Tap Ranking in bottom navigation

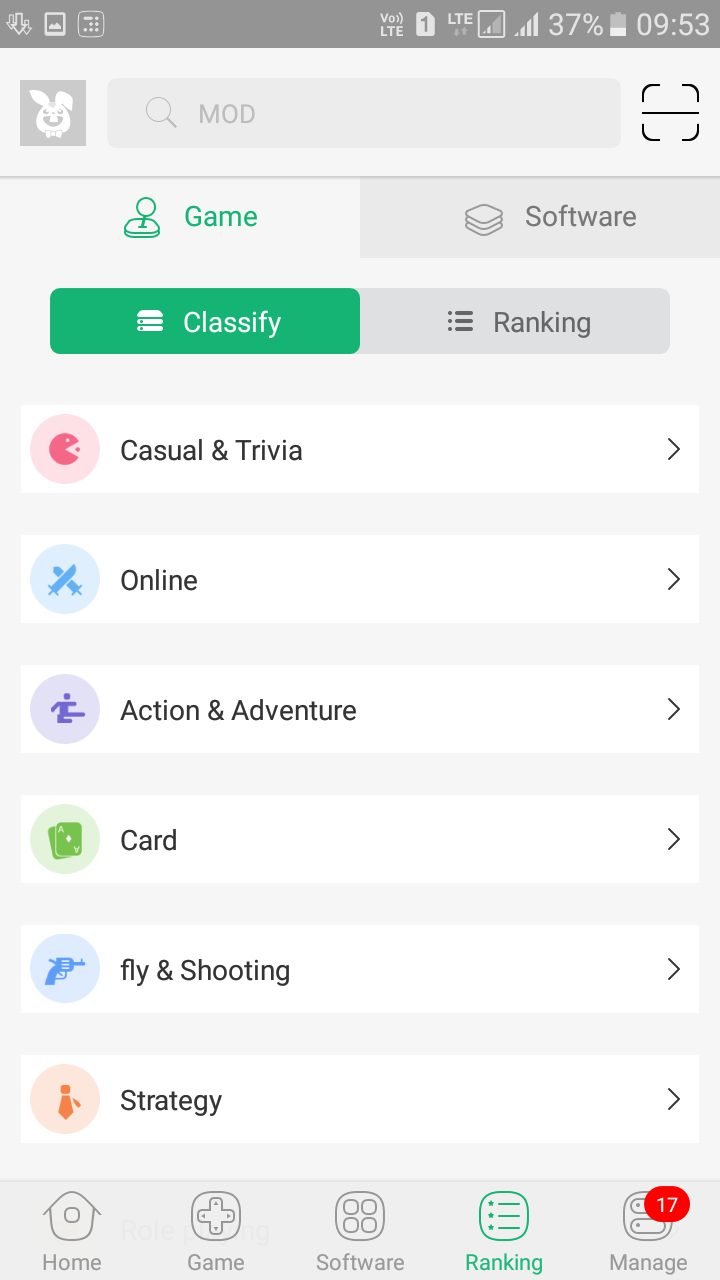(x=504, y=1232)
